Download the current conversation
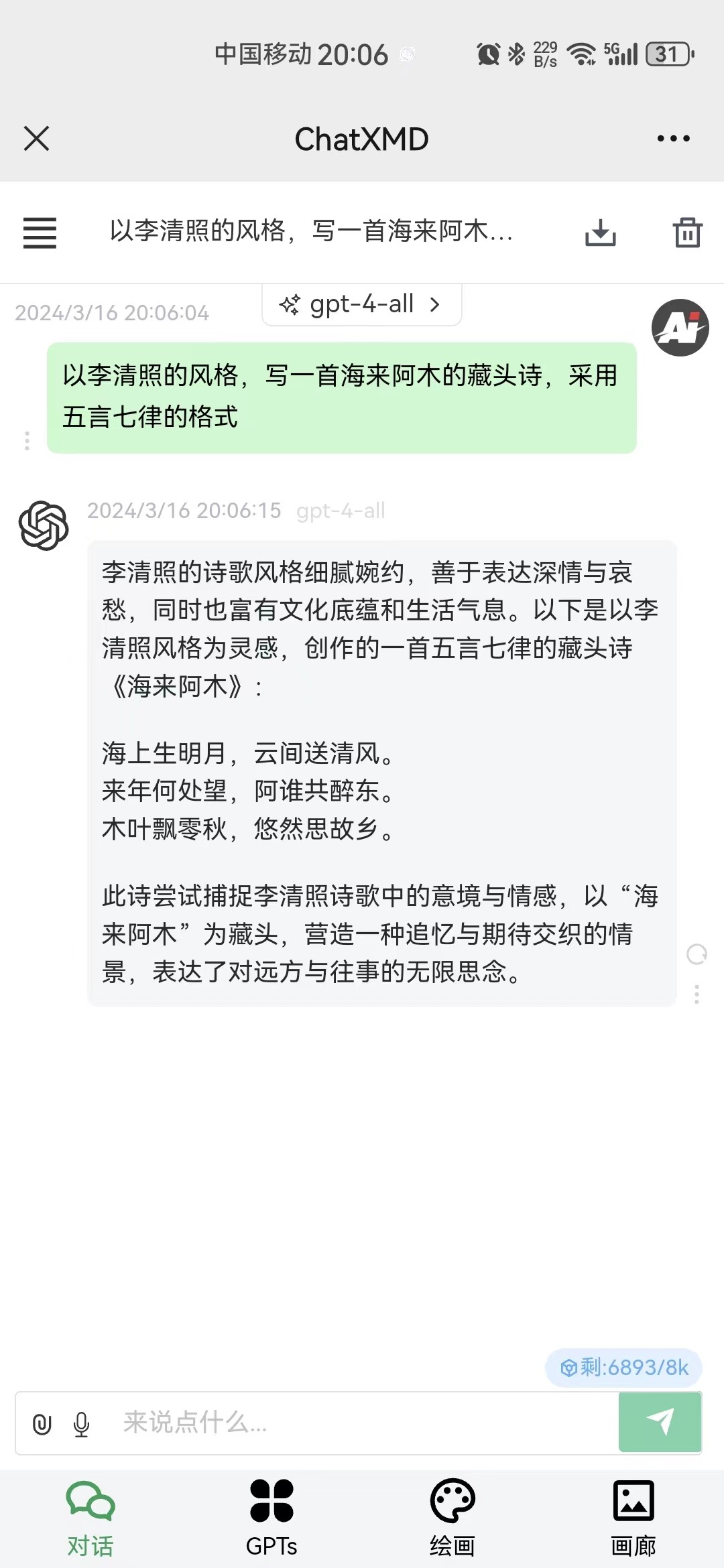 pyautogui.click(x=600, y=233)
